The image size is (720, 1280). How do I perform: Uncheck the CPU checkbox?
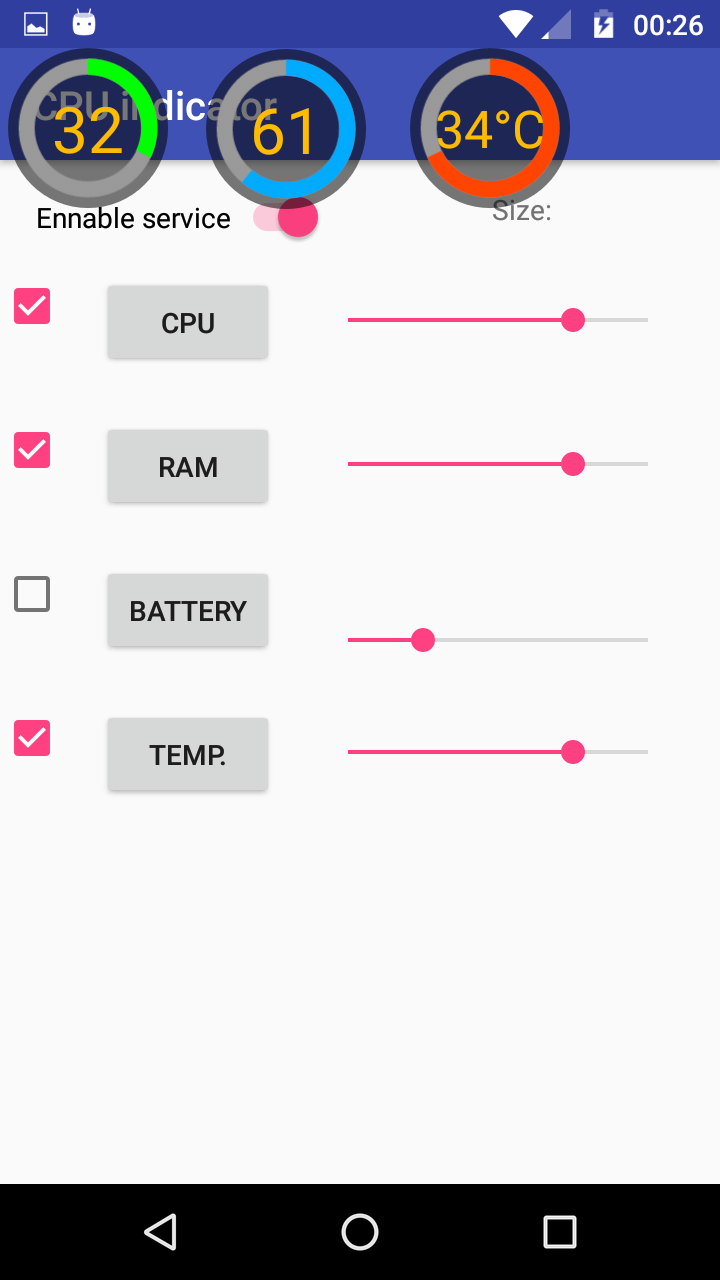point(32,306)
